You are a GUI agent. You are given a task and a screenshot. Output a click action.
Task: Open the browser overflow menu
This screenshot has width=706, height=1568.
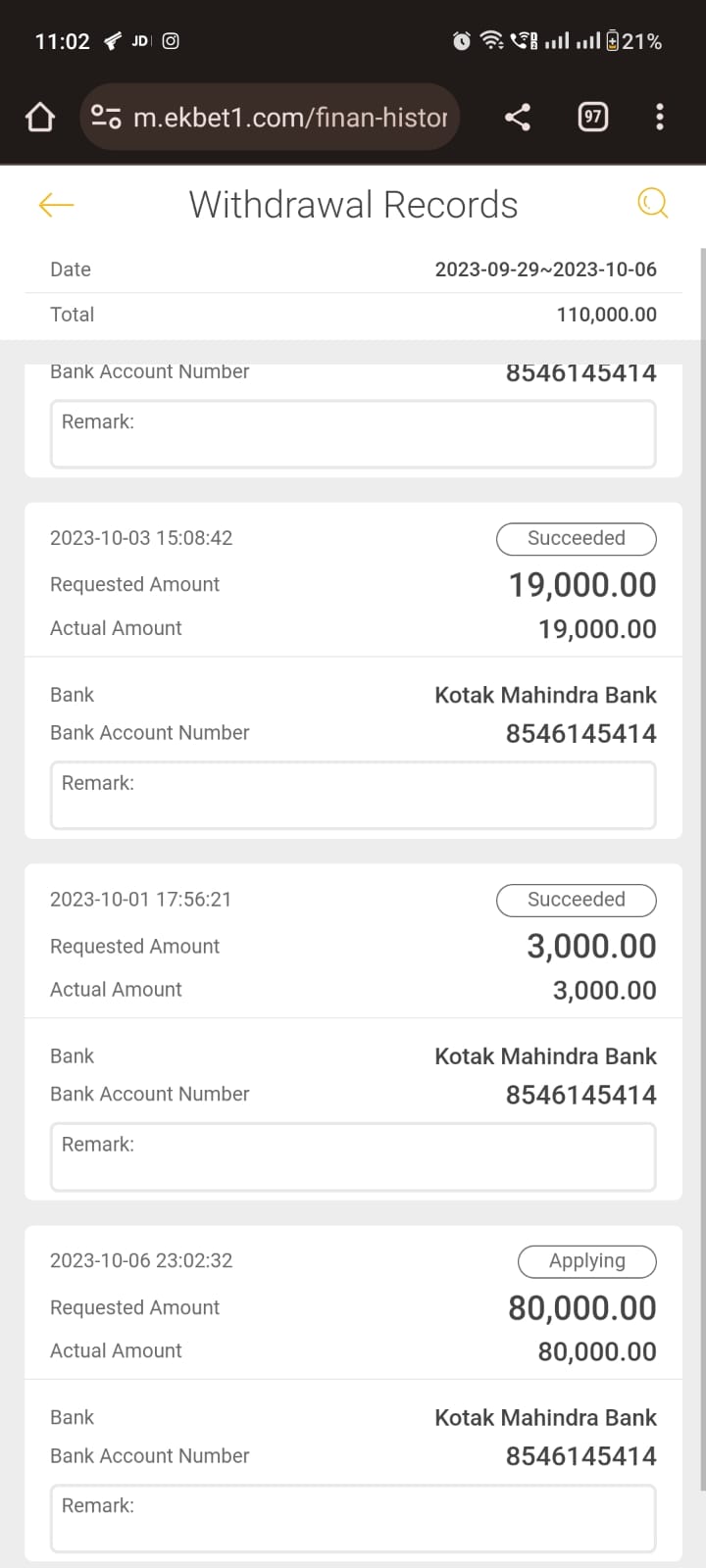[x=660, y=118]
